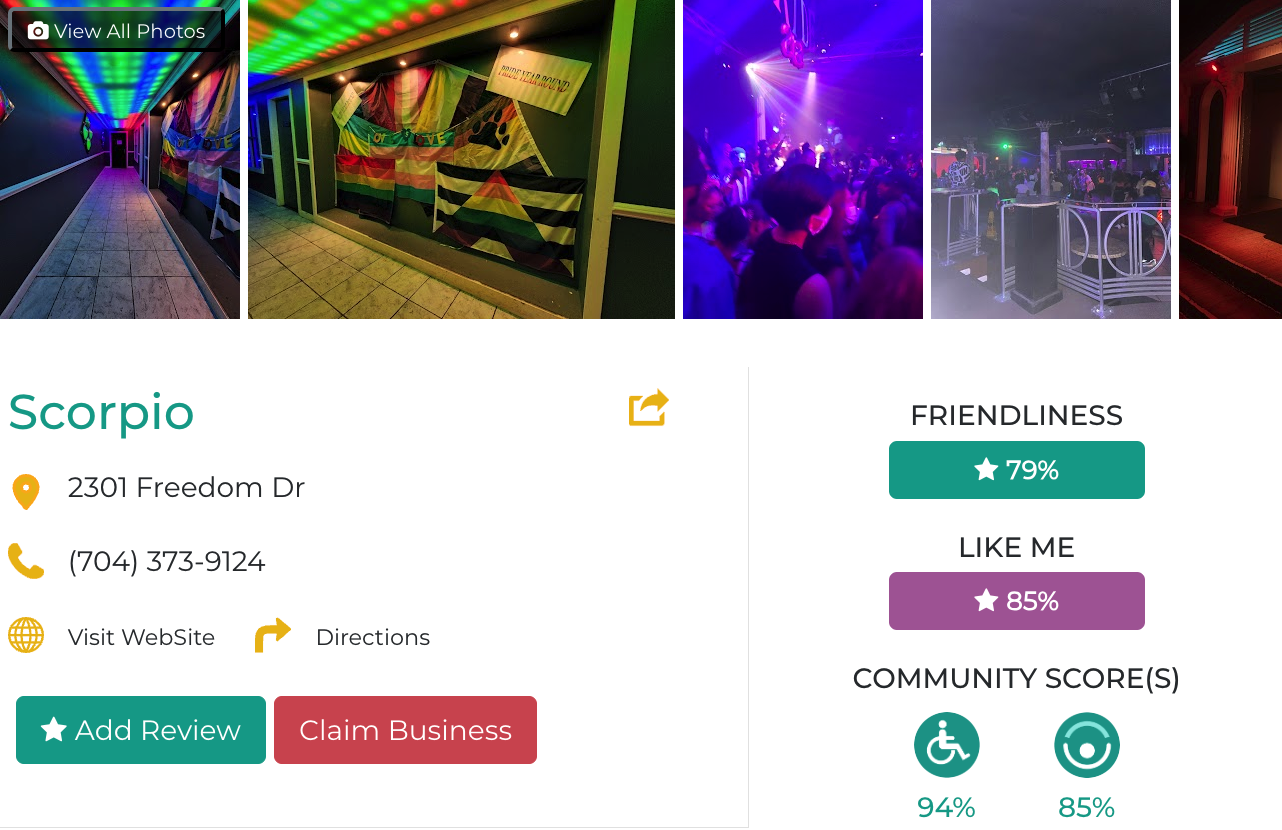Screen dimensions: 1282x830
Task: Open the pride flags wall photo
Action: [461, 160]
